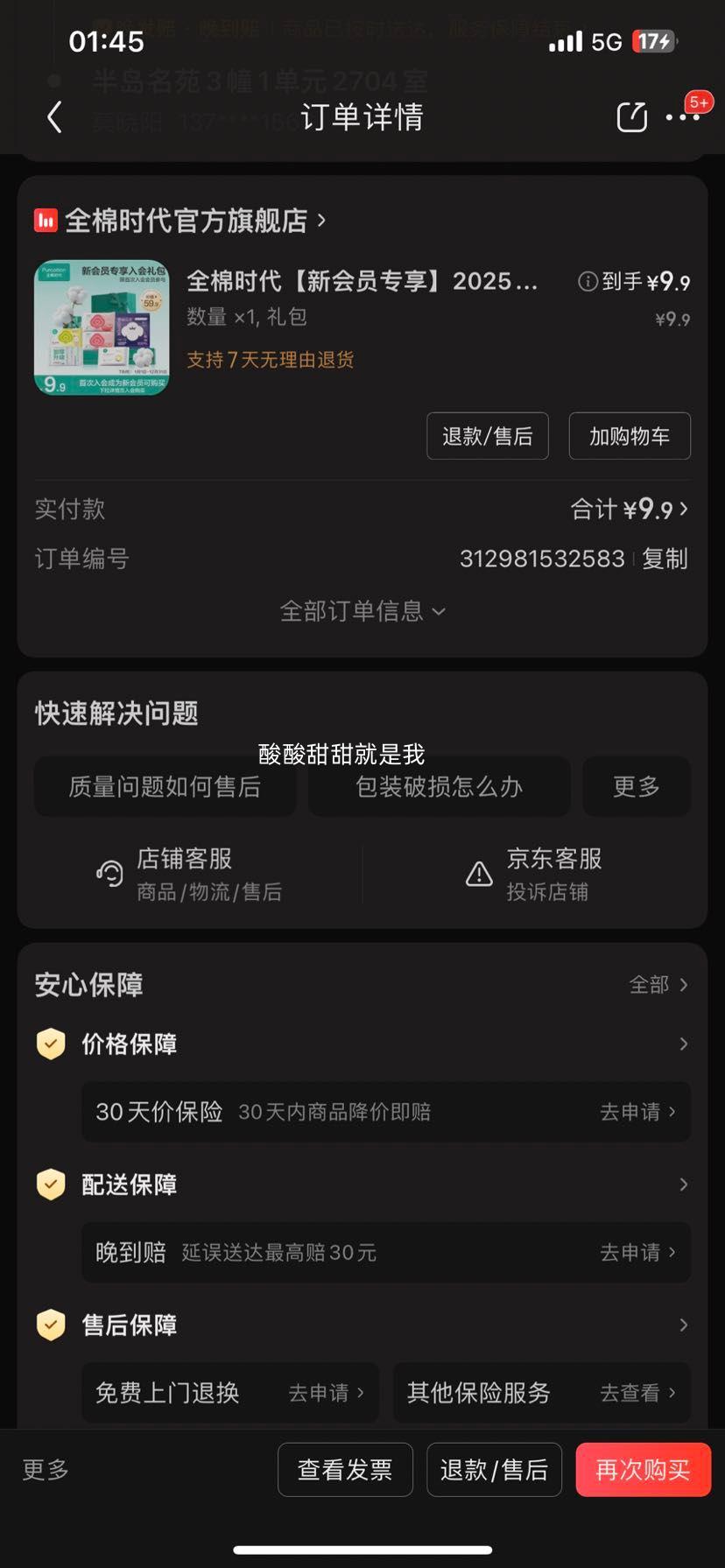
Task: Select 包装破损怎么办 question chip
Action: pyautogui.click(x=439, y=786)
